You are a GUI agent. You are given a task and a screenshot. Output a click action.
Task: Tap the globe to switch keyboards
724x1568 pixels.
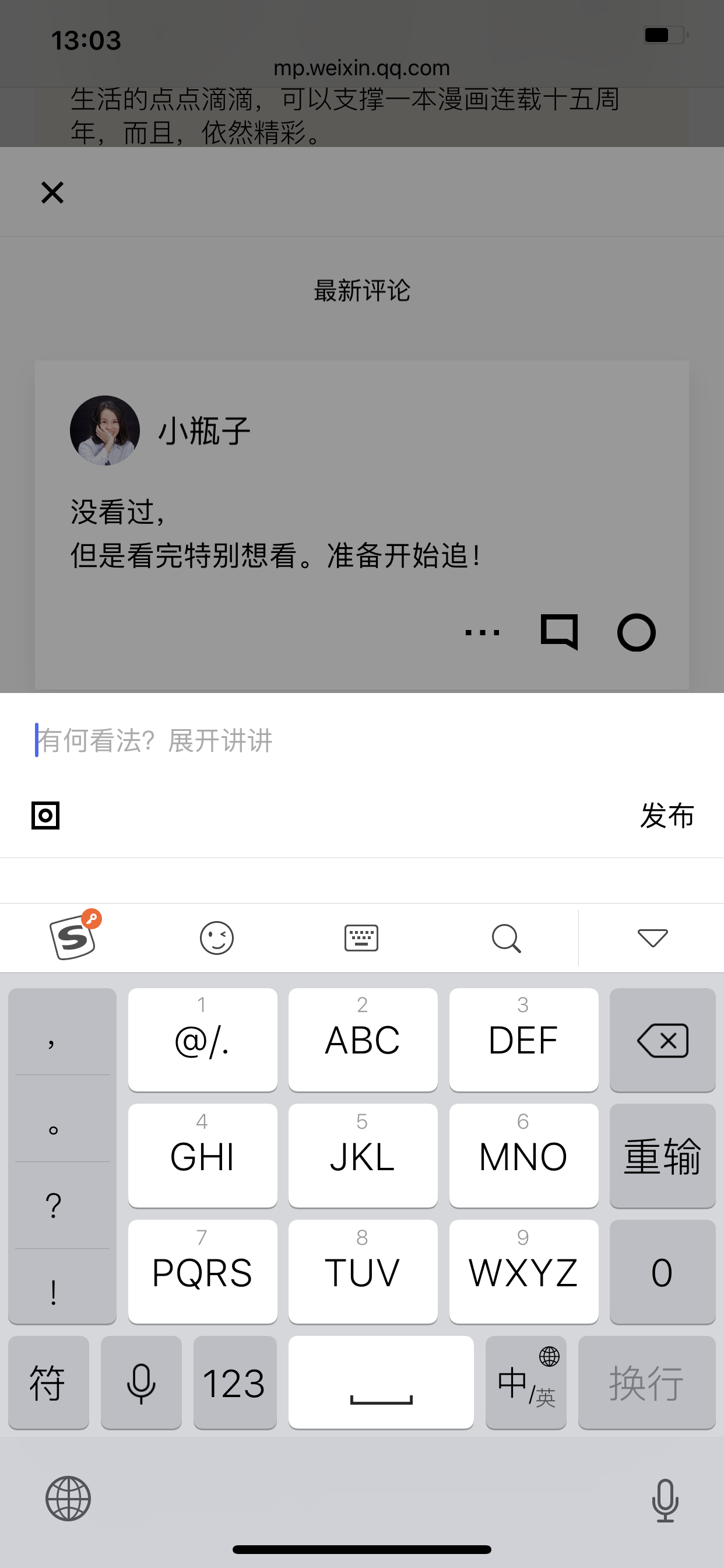[x=68, y=1499]
